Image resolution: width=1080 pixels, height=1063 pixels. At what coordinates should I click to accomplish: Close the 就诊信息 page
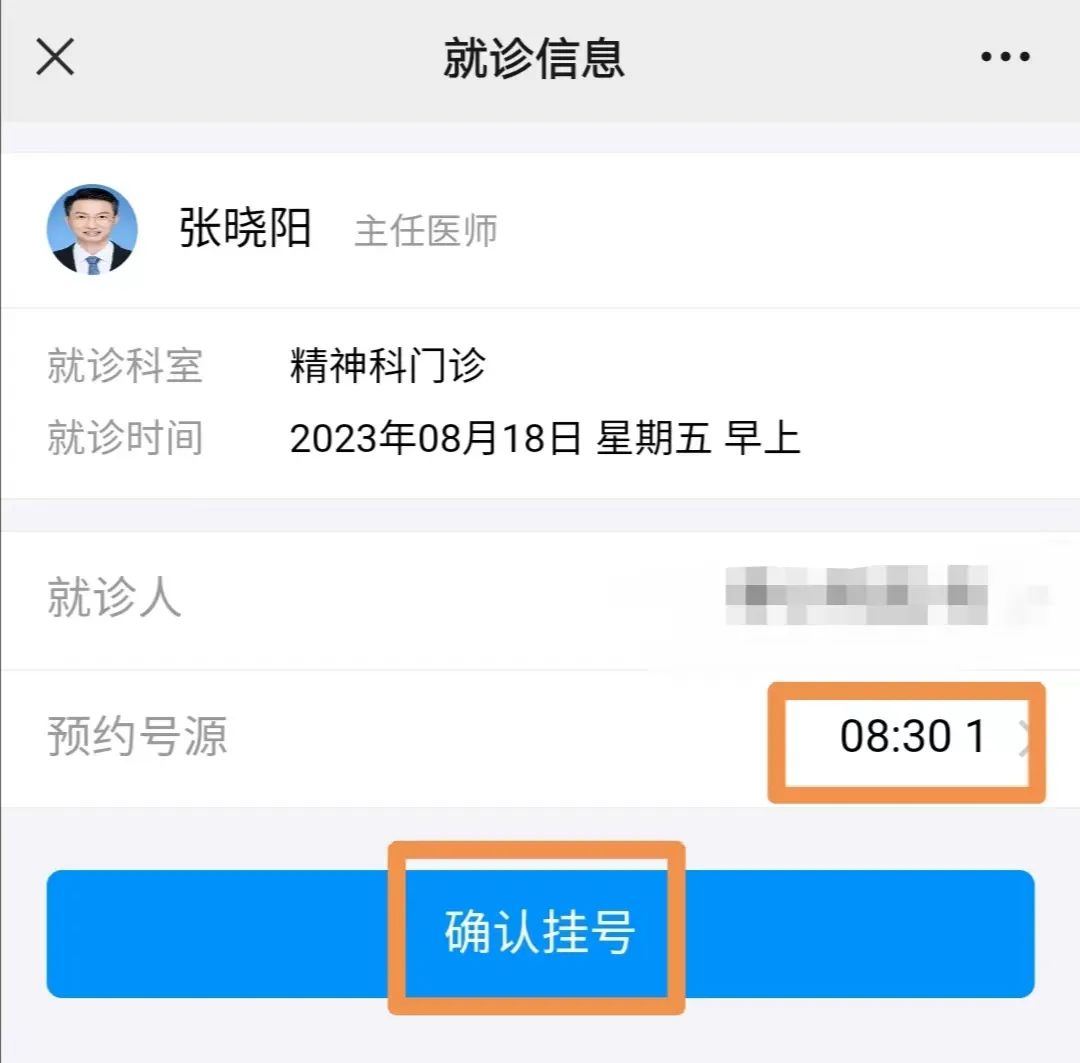click(x=55, y=58)
